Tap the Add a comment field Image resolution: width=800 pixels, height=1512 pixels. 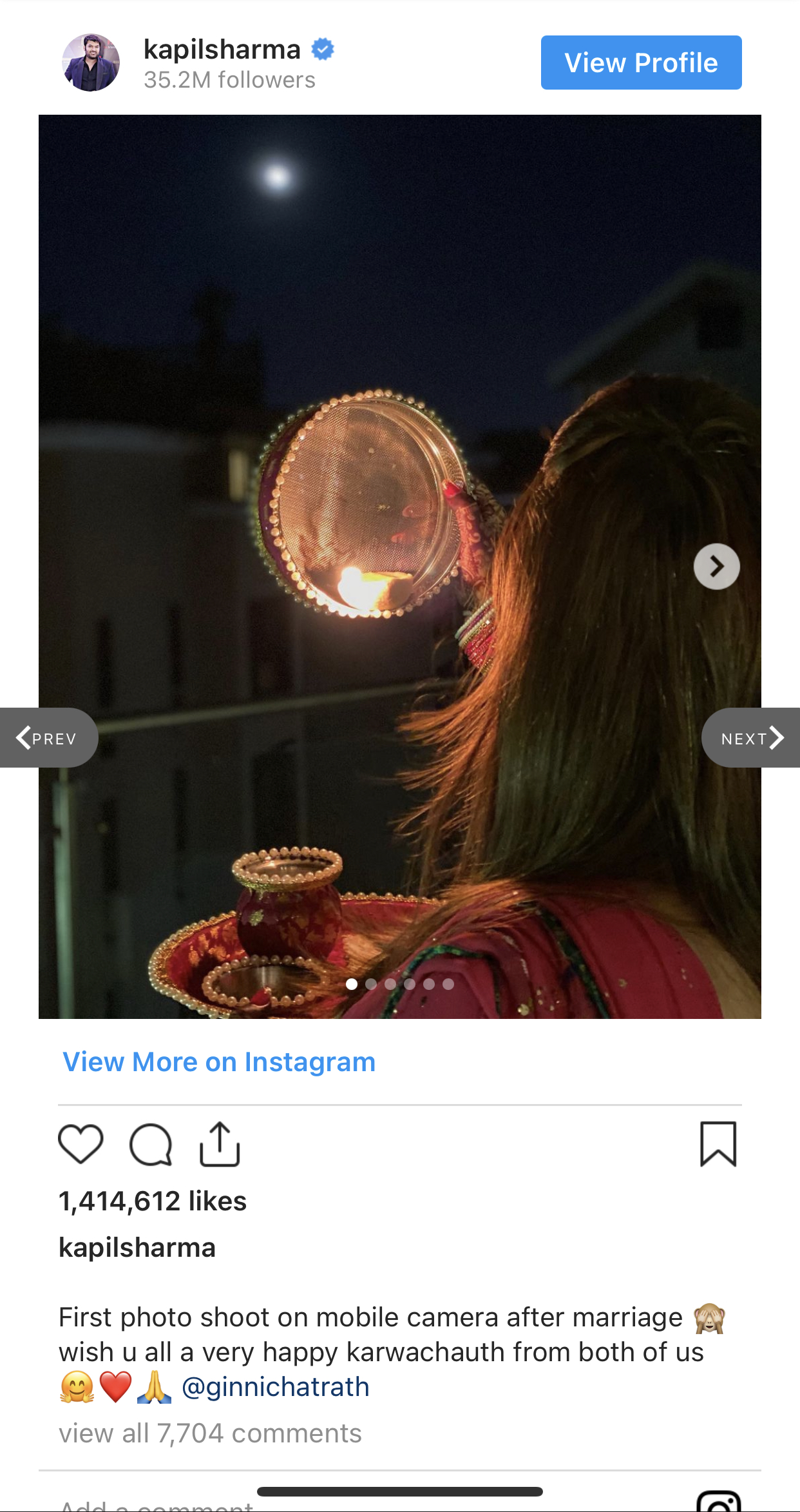(x=157, y=1506)
